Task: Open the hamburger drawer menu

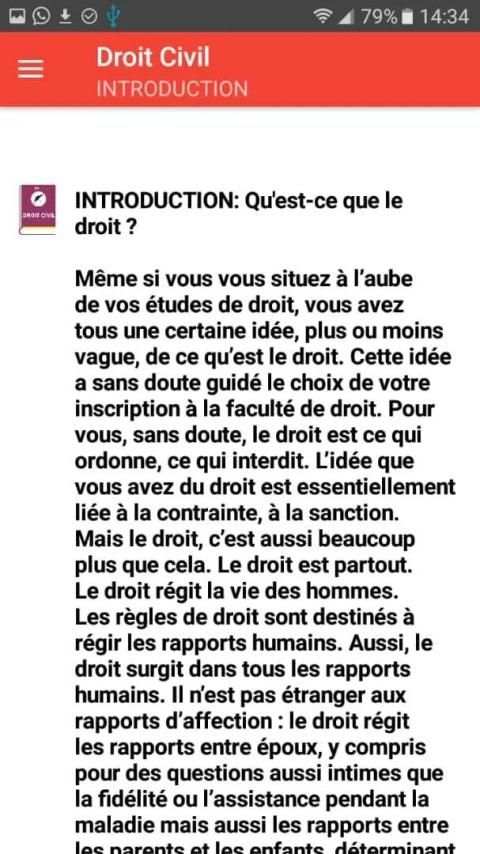Action: [x=31, y=69]
